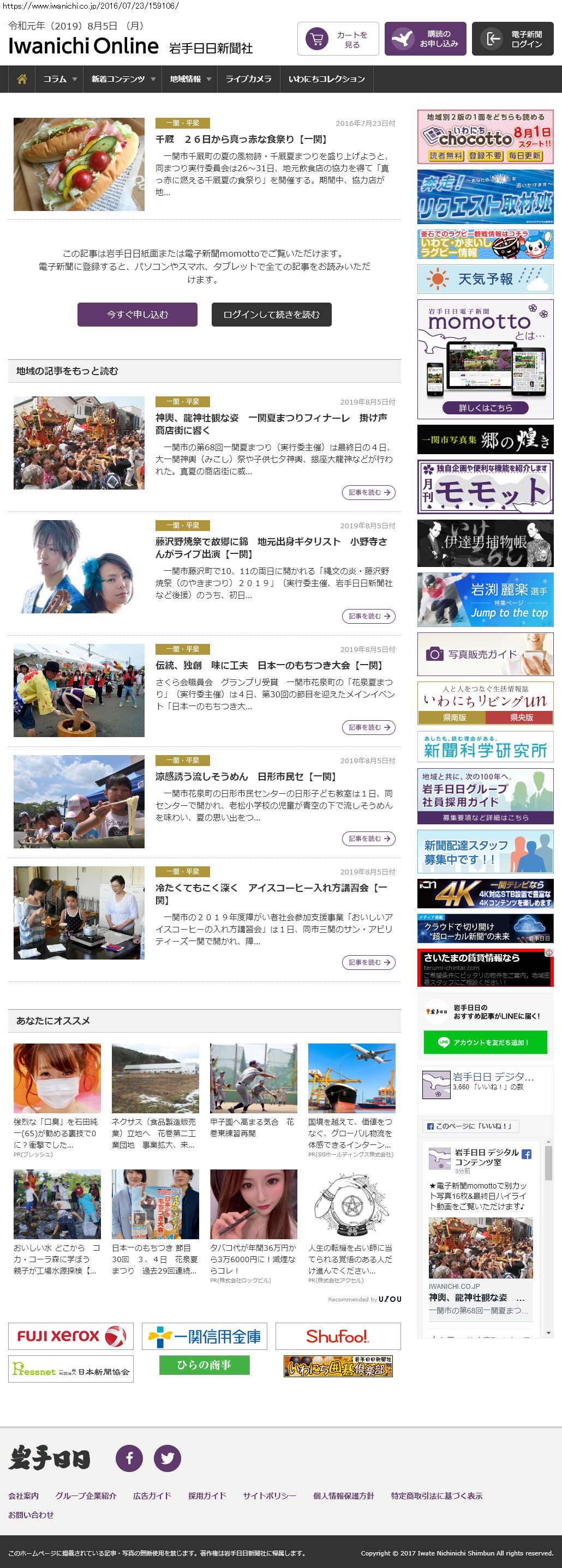Open the home icon in navigation bar
Viewport: 562px width, 1568px height.
pyautogui.click(x=22, y=79)
